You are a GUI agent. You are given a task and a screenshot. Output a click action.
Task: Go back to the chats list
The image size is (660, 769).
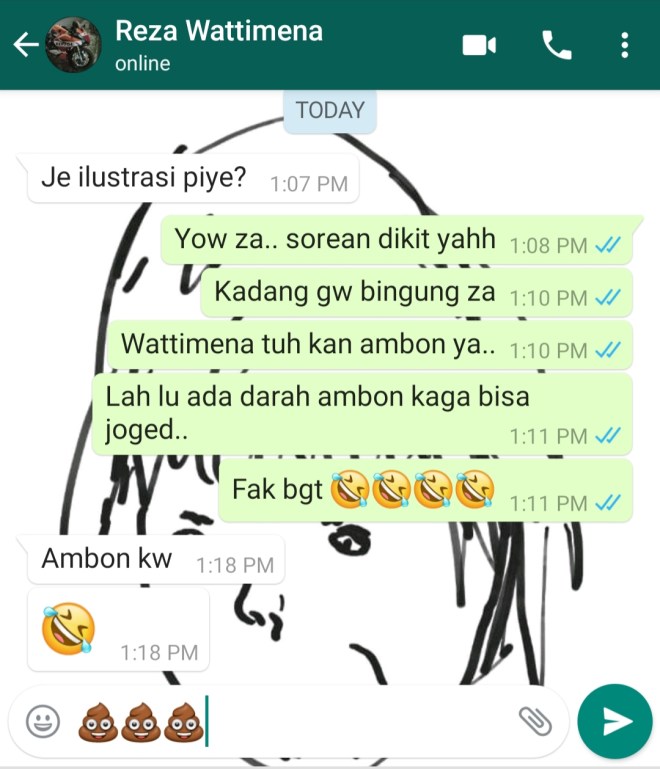(25, 45)
